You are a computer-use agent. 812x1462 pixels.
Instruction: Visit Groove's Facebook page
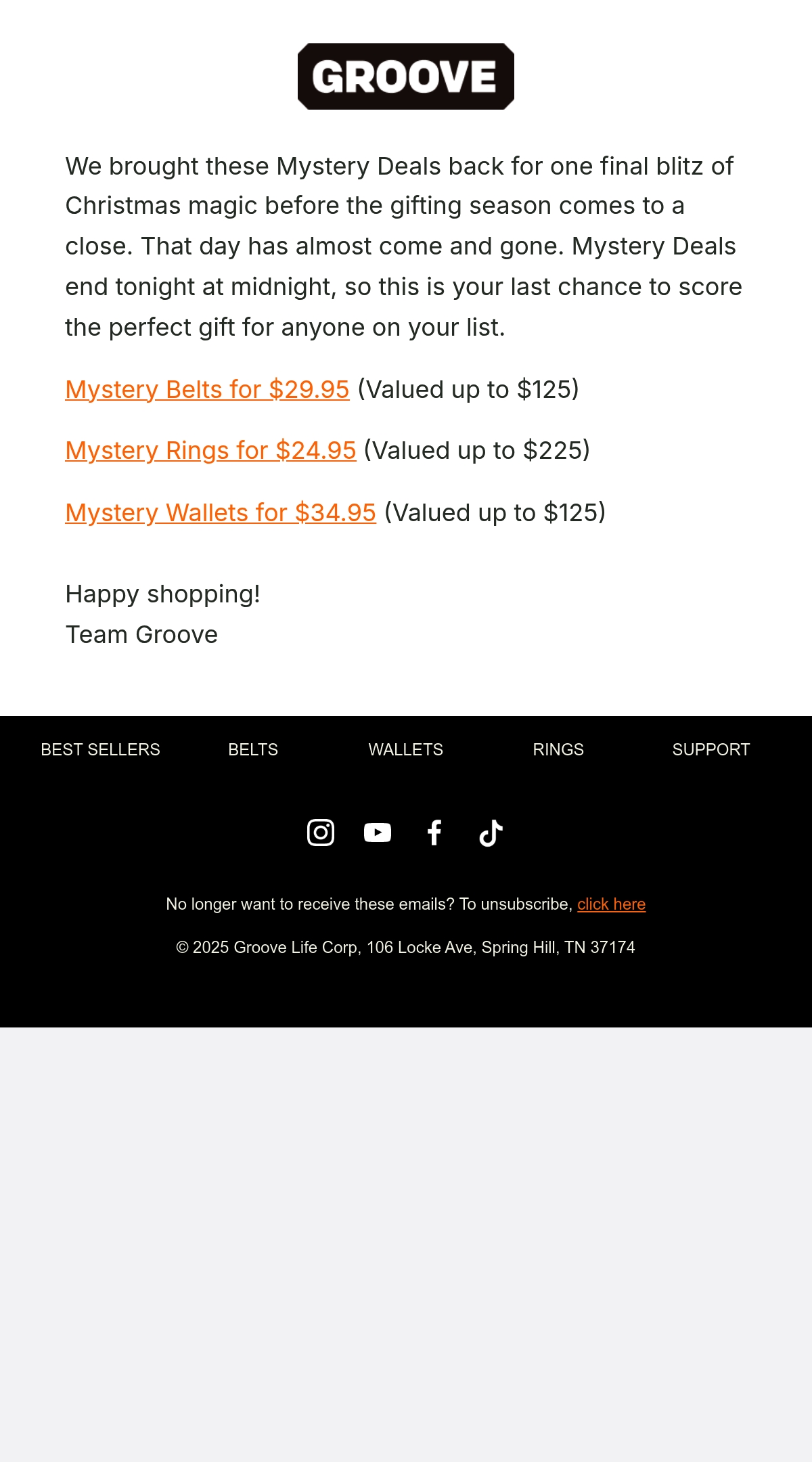[434, 833]
